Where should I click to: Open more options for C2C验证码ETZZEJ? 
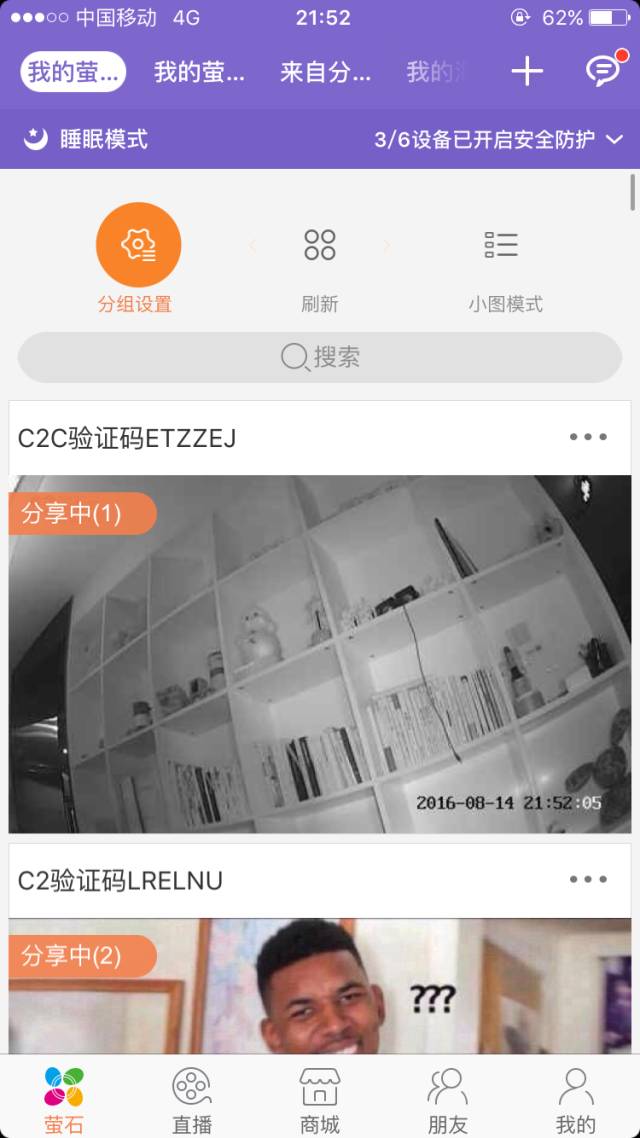point(588,437)
